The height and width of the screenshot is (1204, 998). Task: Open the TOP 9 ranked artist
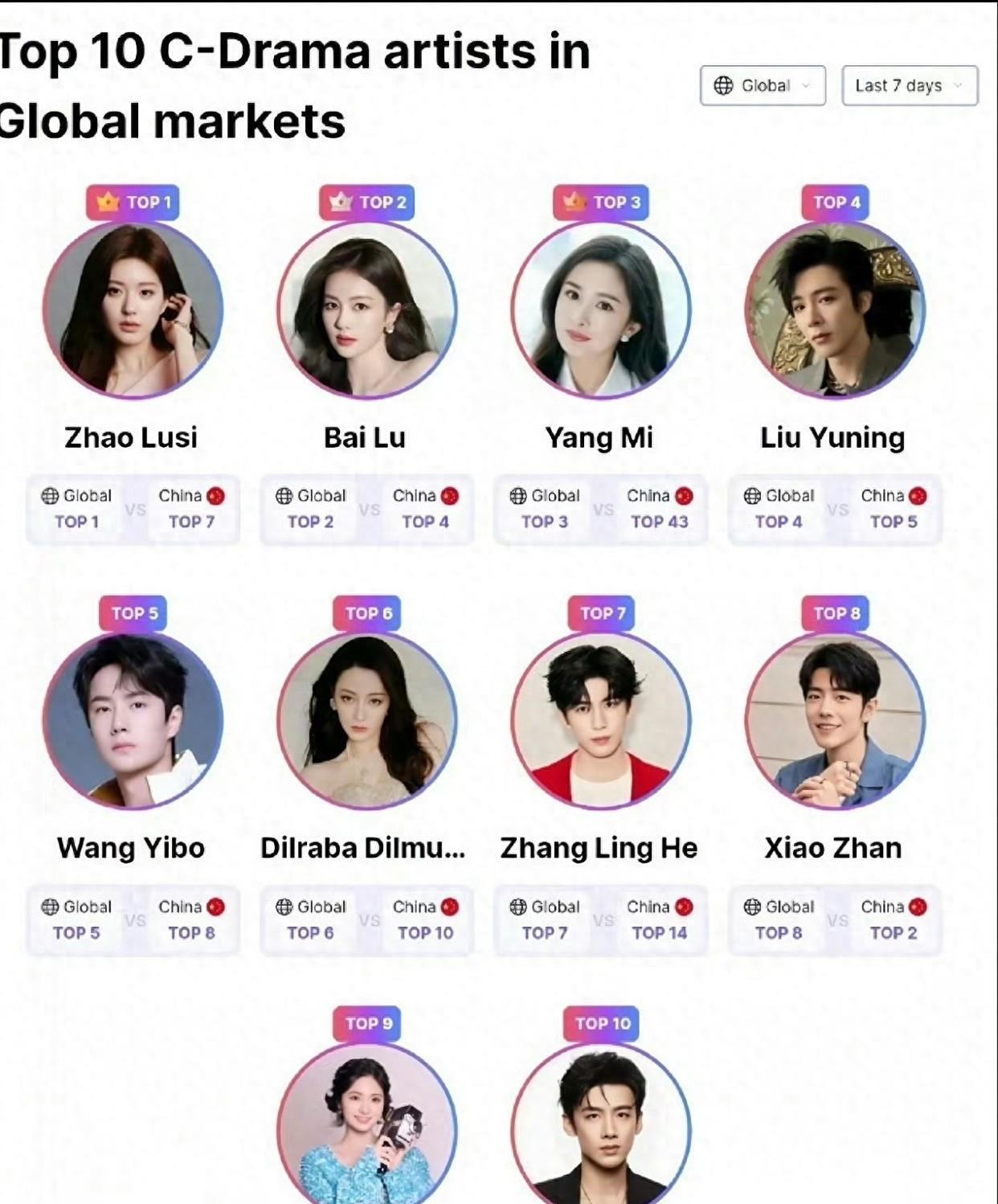[366, 1125]
